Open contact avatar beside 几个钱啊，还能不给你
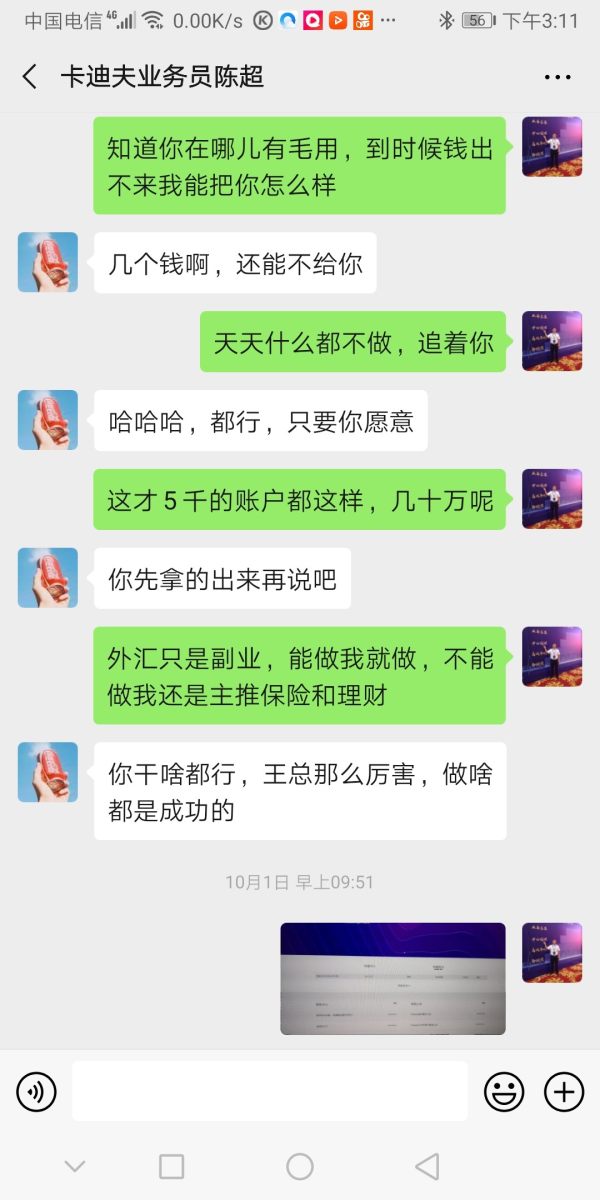This screenshot has height=1200, width=600. point(48,263)
